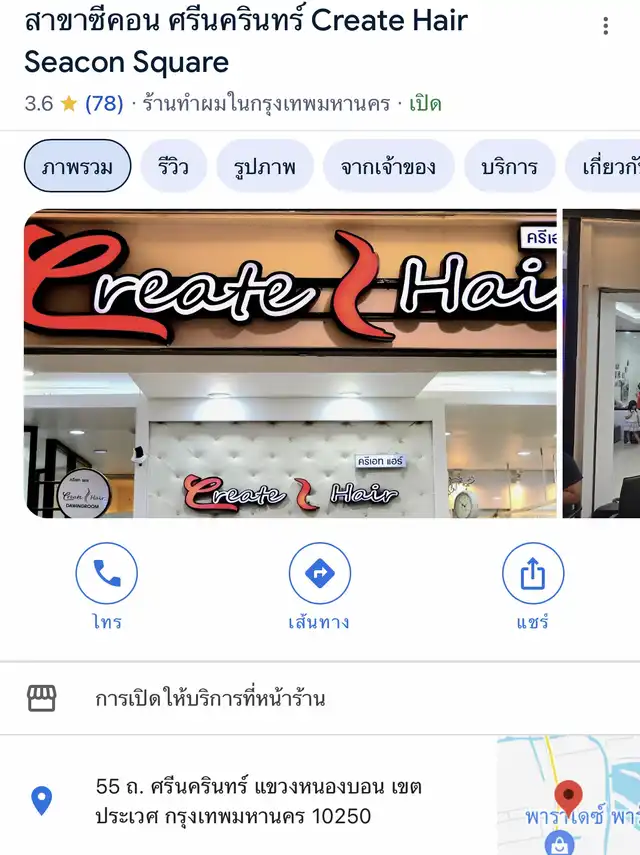
Task: Switch to the รูปภาพ tab
Action: (x=265, y=166)
